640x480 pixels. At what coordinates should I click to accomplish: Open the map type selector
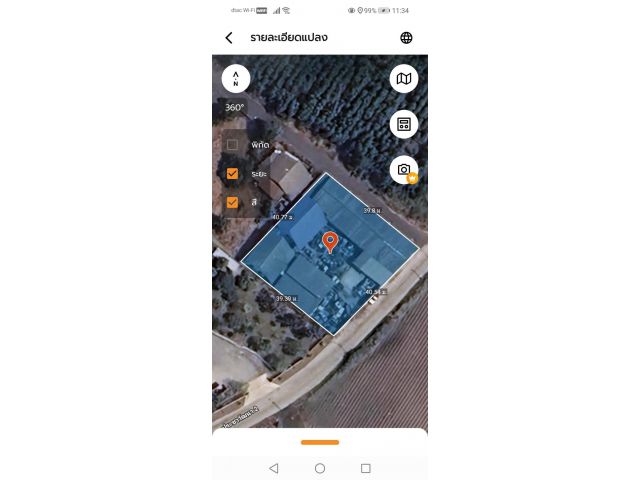(404, 79)
